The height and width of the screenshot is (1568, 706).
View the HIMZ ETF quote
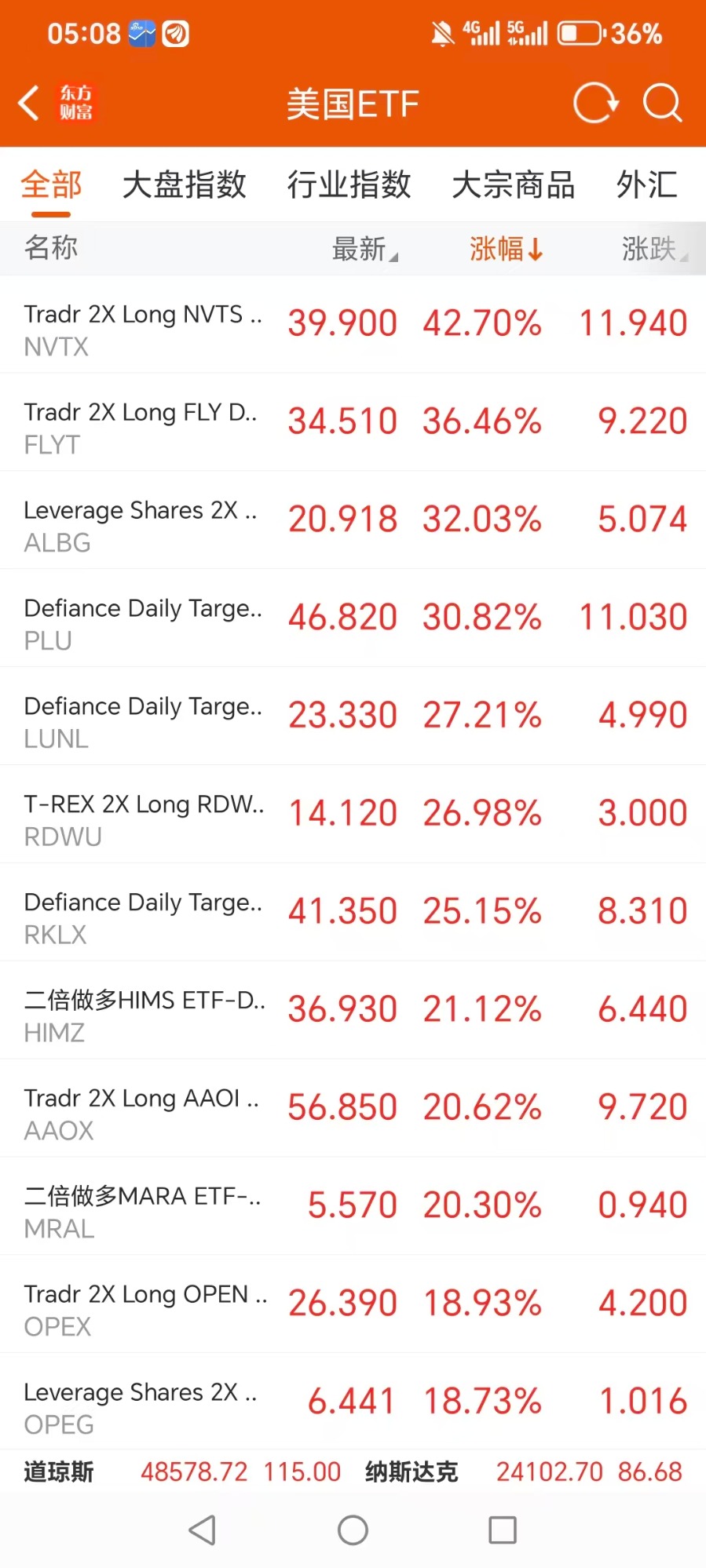353,1010
